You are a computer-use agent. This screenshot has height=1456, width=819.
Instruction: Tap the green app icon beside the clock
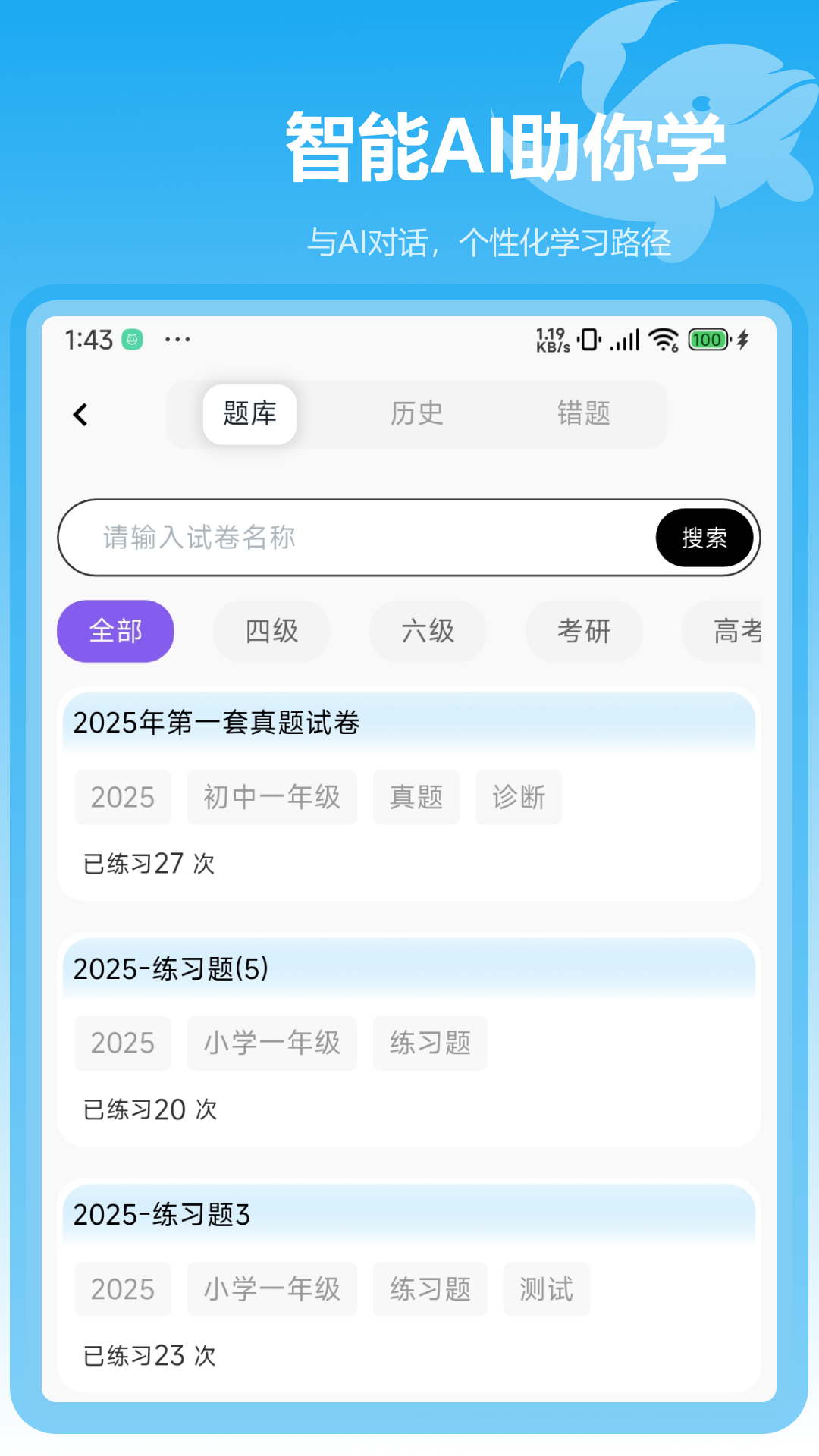(x=133, y=339)
